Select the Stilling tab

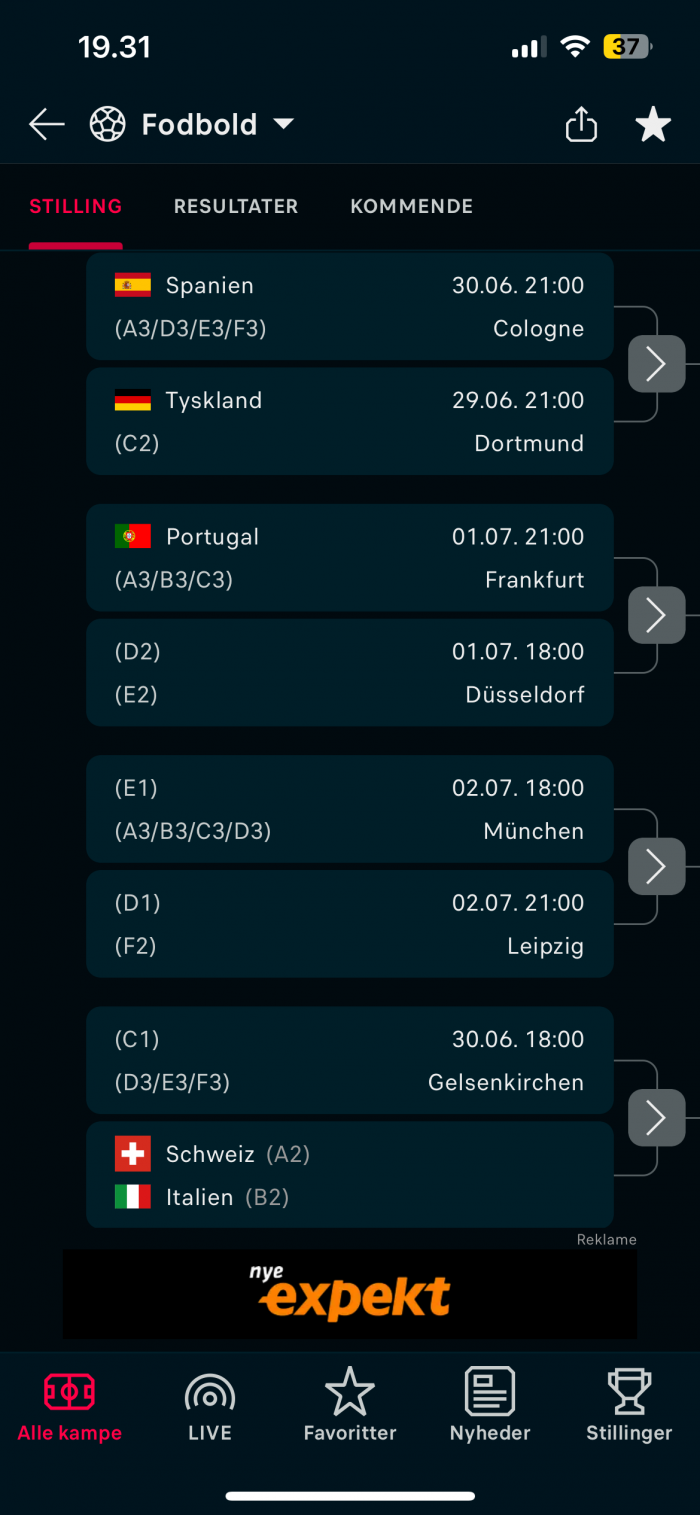[76, 206]
